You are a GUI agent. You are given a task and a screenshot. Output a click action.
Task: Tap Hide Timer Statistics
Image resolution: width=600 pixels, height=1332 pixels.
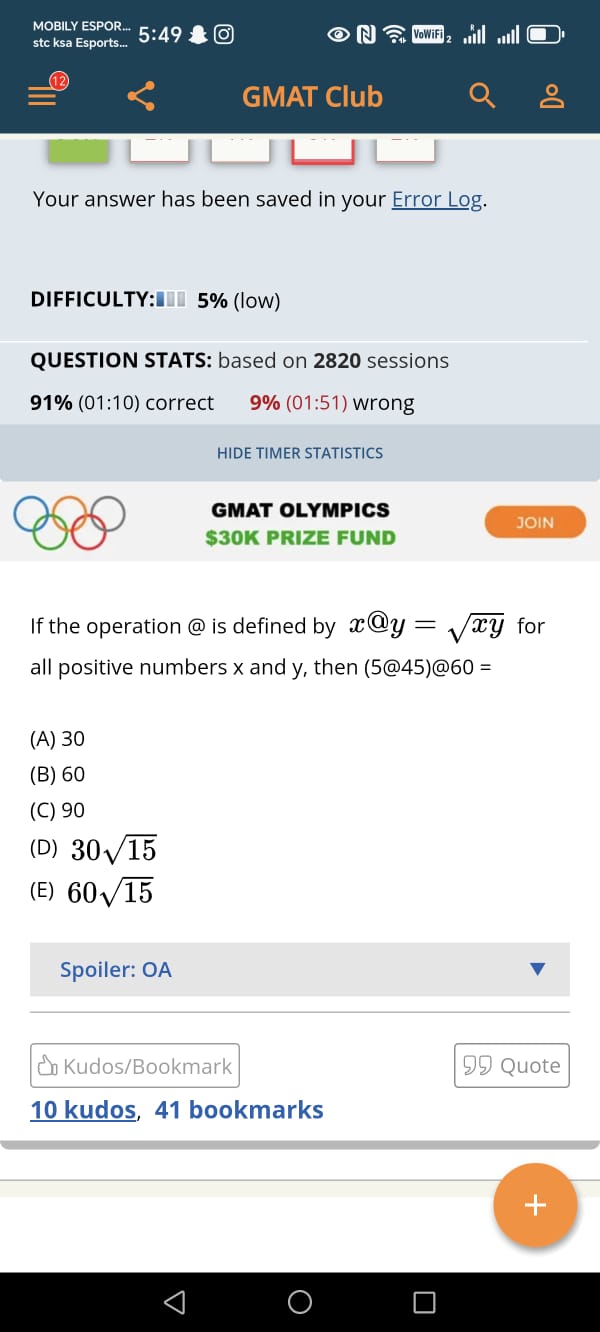(300, 453)
